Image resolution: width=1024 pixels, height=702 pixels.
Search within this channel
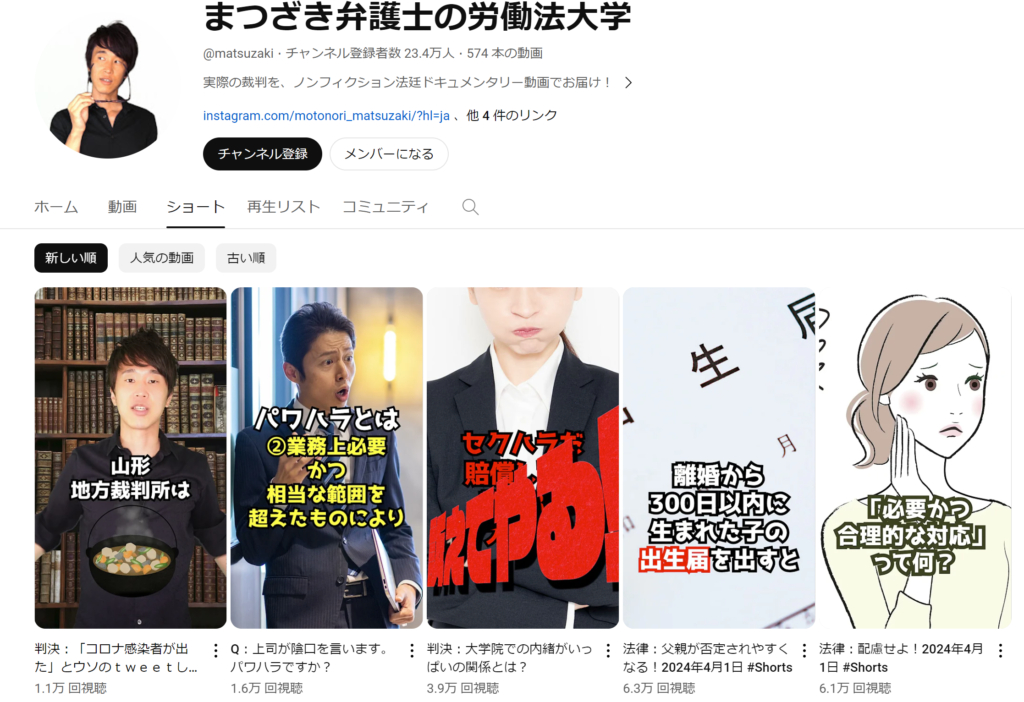pos(470,207)
